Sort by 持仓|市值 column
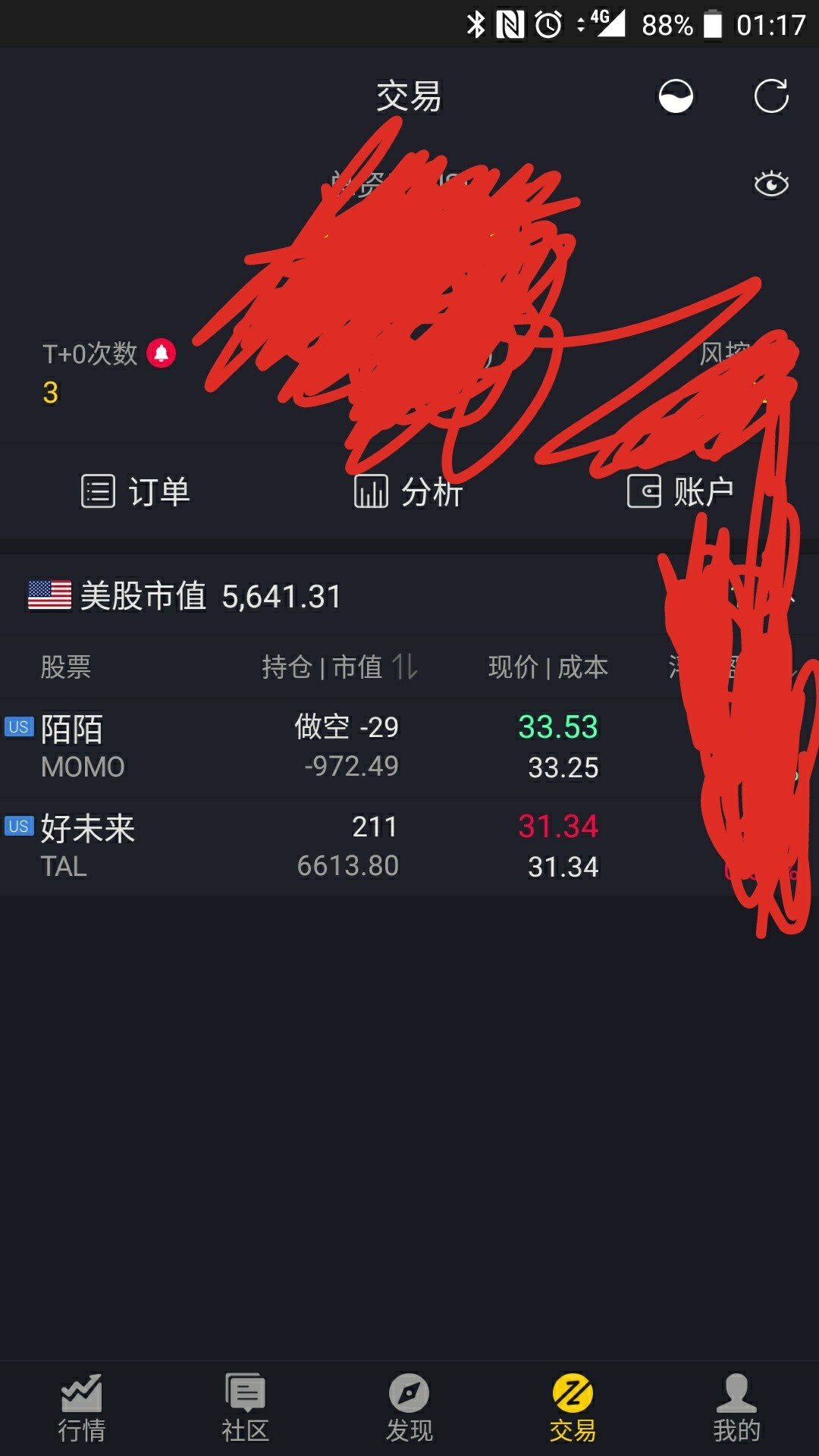The image size is (819, 1456). click(340, 667)
